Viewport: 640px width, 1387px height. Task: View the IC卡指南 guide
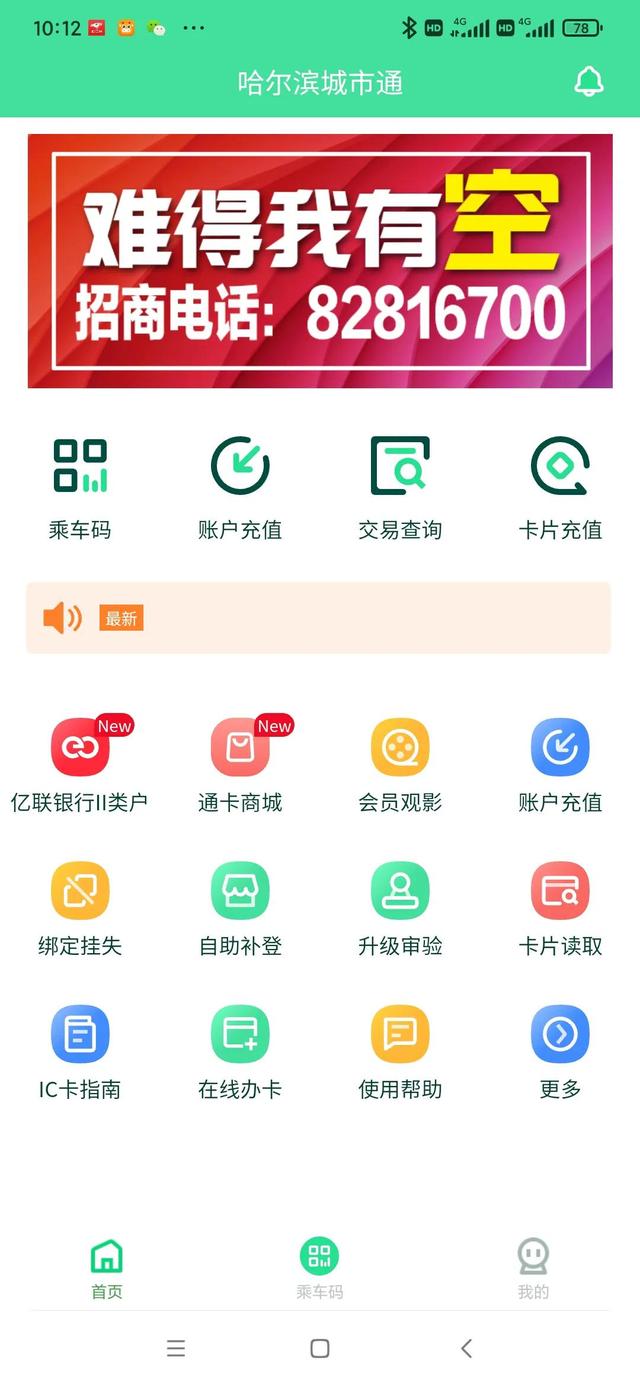(x=80, y=1051)
